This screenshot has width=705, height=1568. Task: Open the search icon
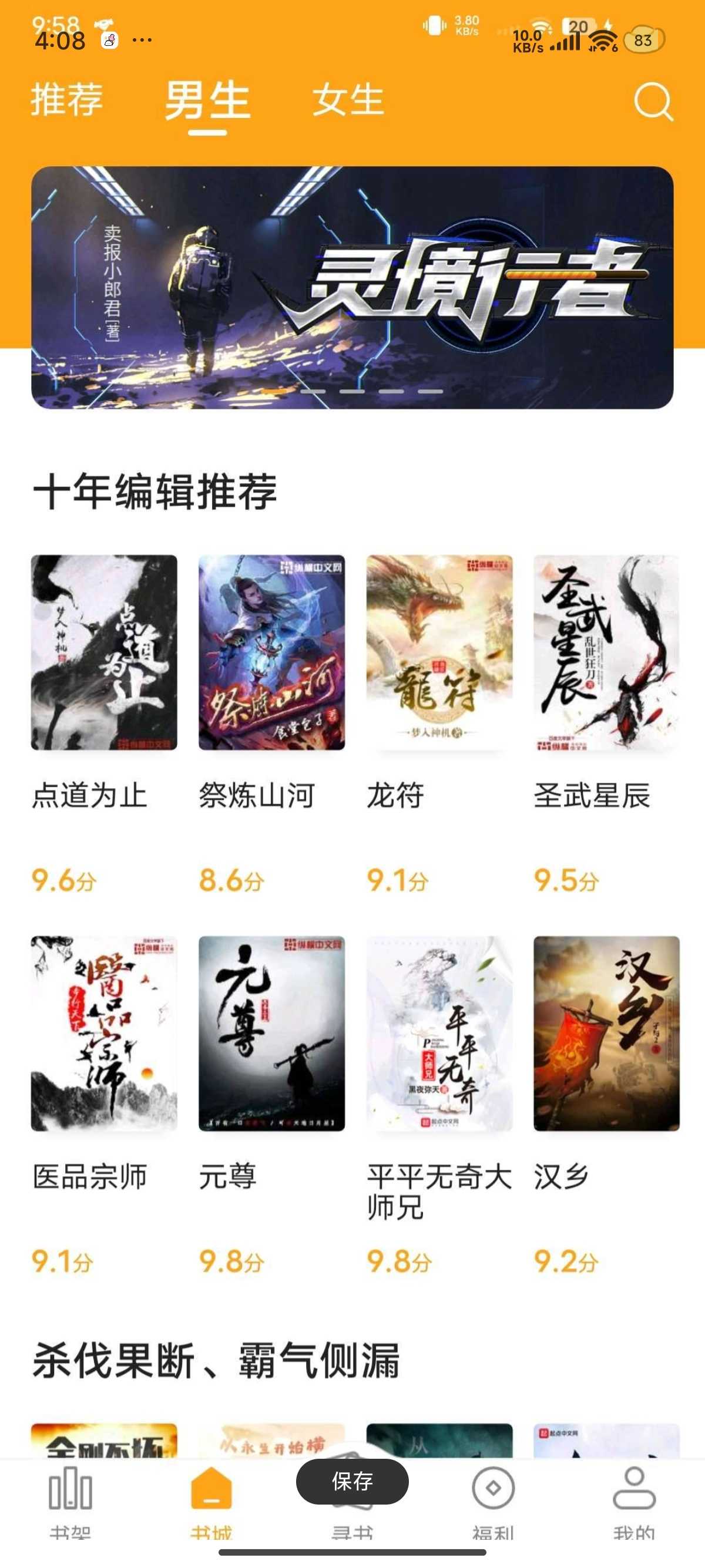pyautogui.click(x=653, y=102)
